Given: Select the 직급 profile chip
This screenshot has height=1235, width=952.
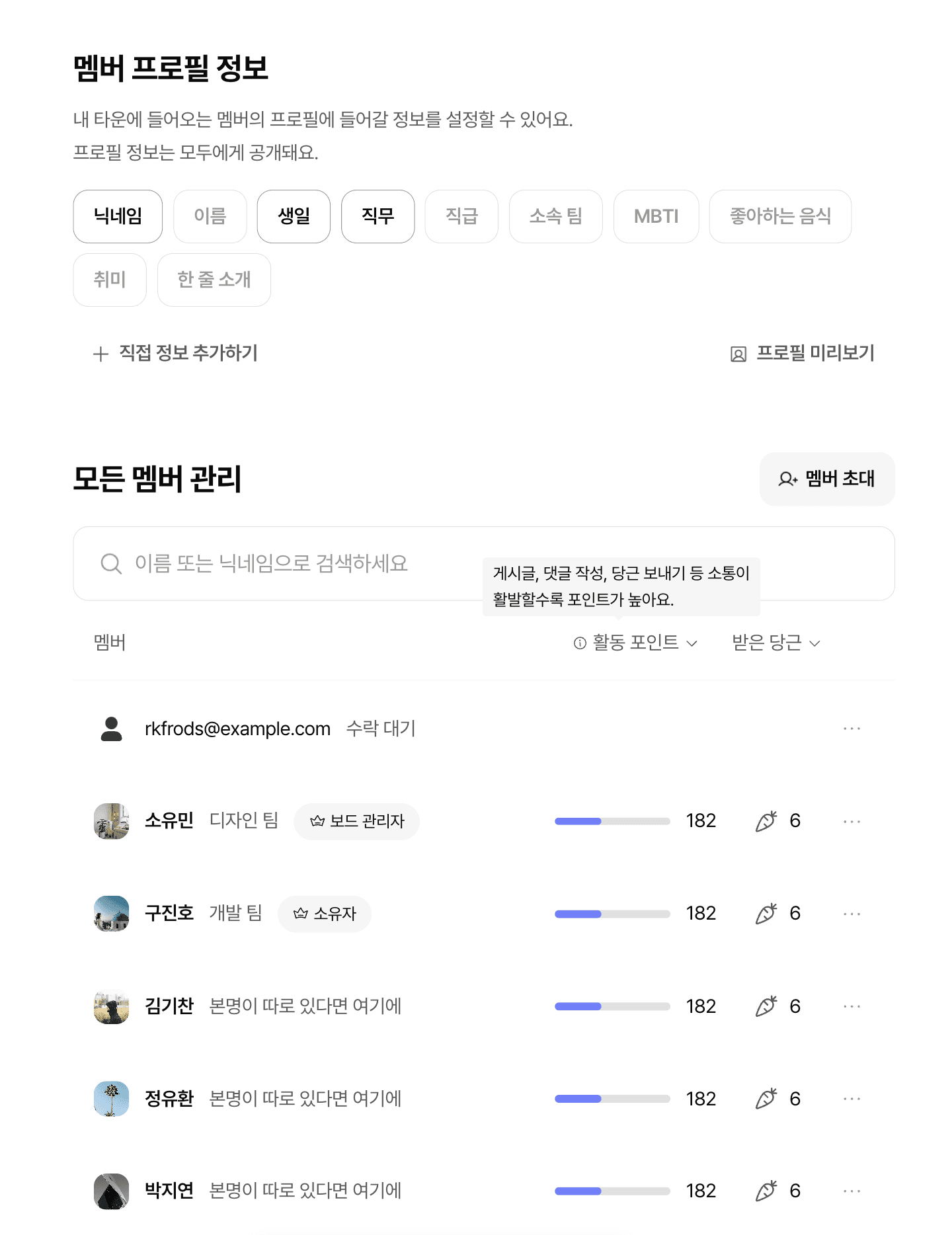Looking at the screenshot, I should (x=461, y=216).
